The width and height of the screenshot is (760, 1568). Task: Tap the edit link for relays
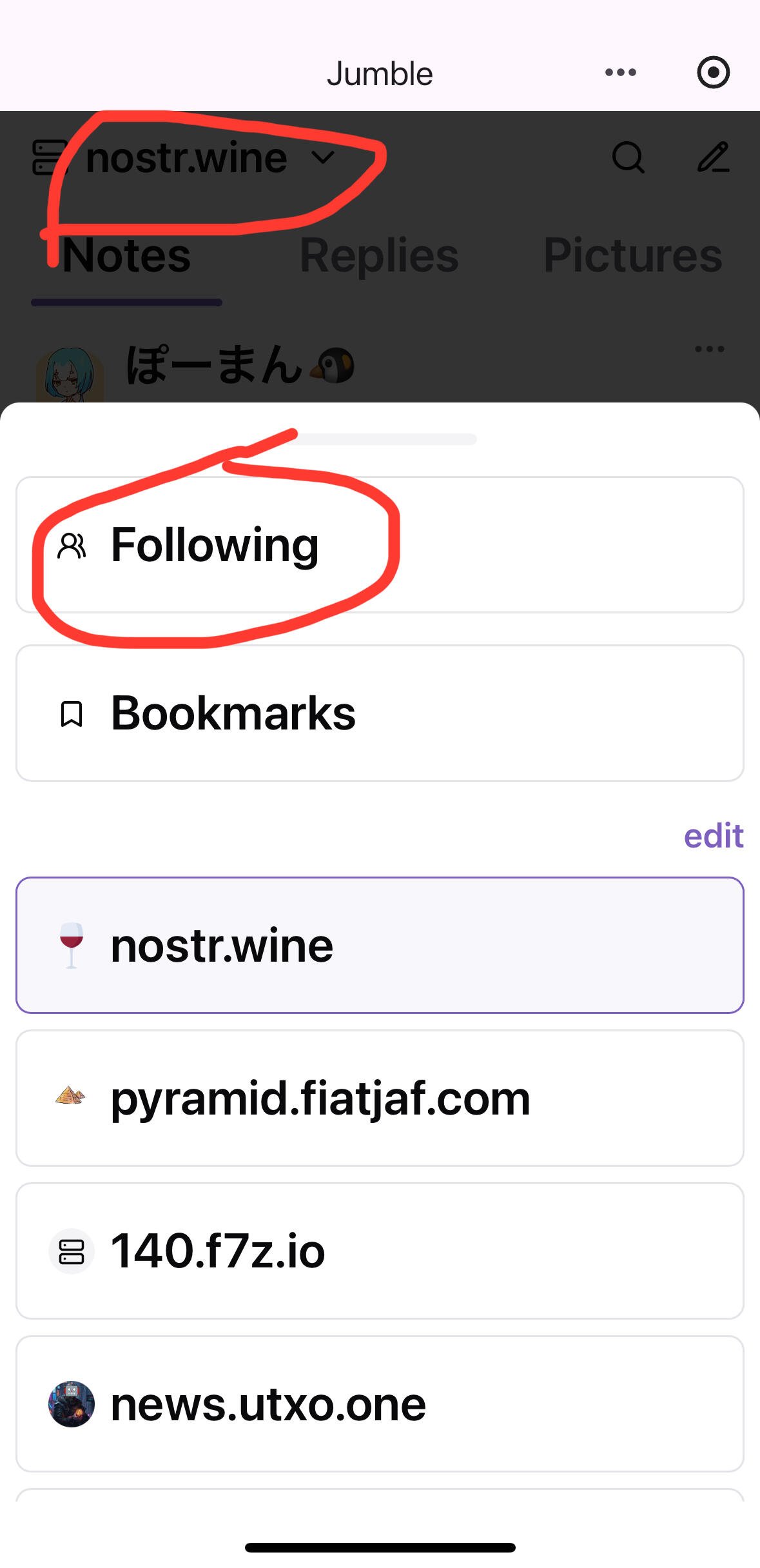pyautogui.click(x=714, y=836)
